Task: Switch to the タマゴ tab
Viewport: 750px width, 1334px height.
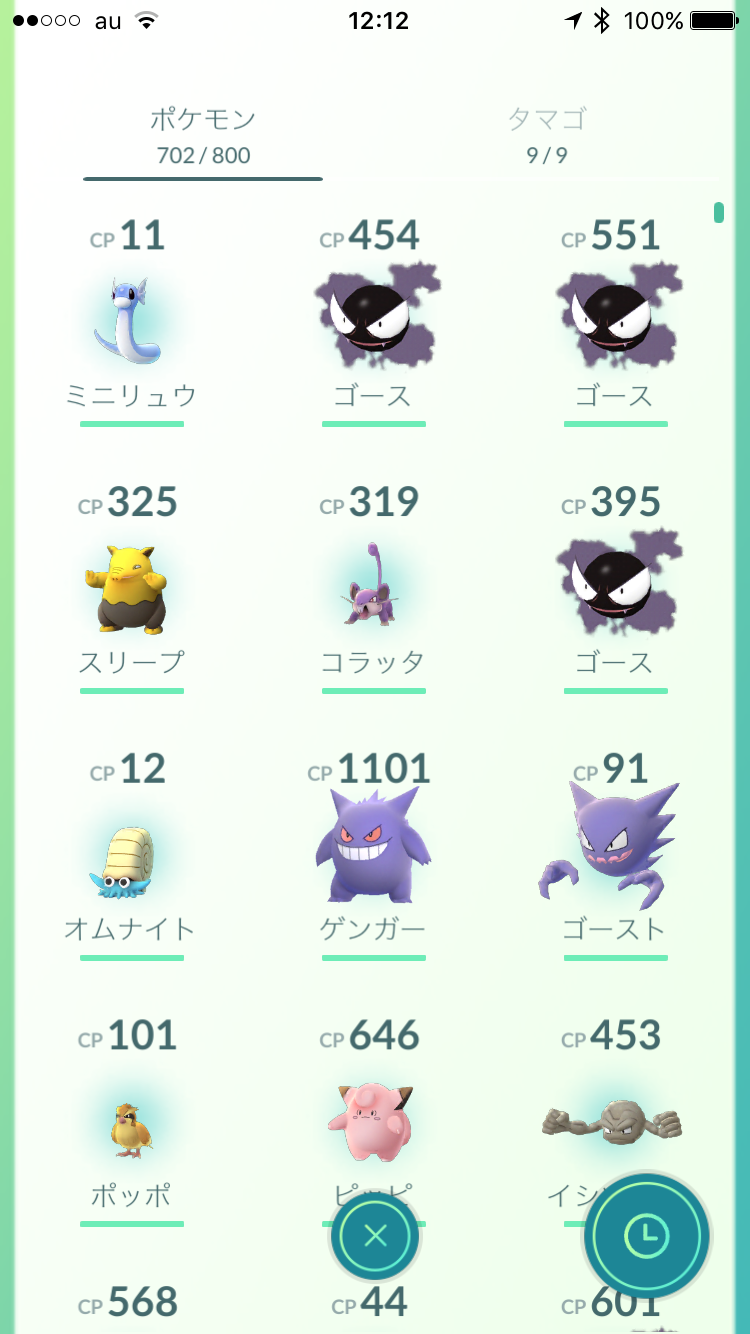Action: pos(546,135)
